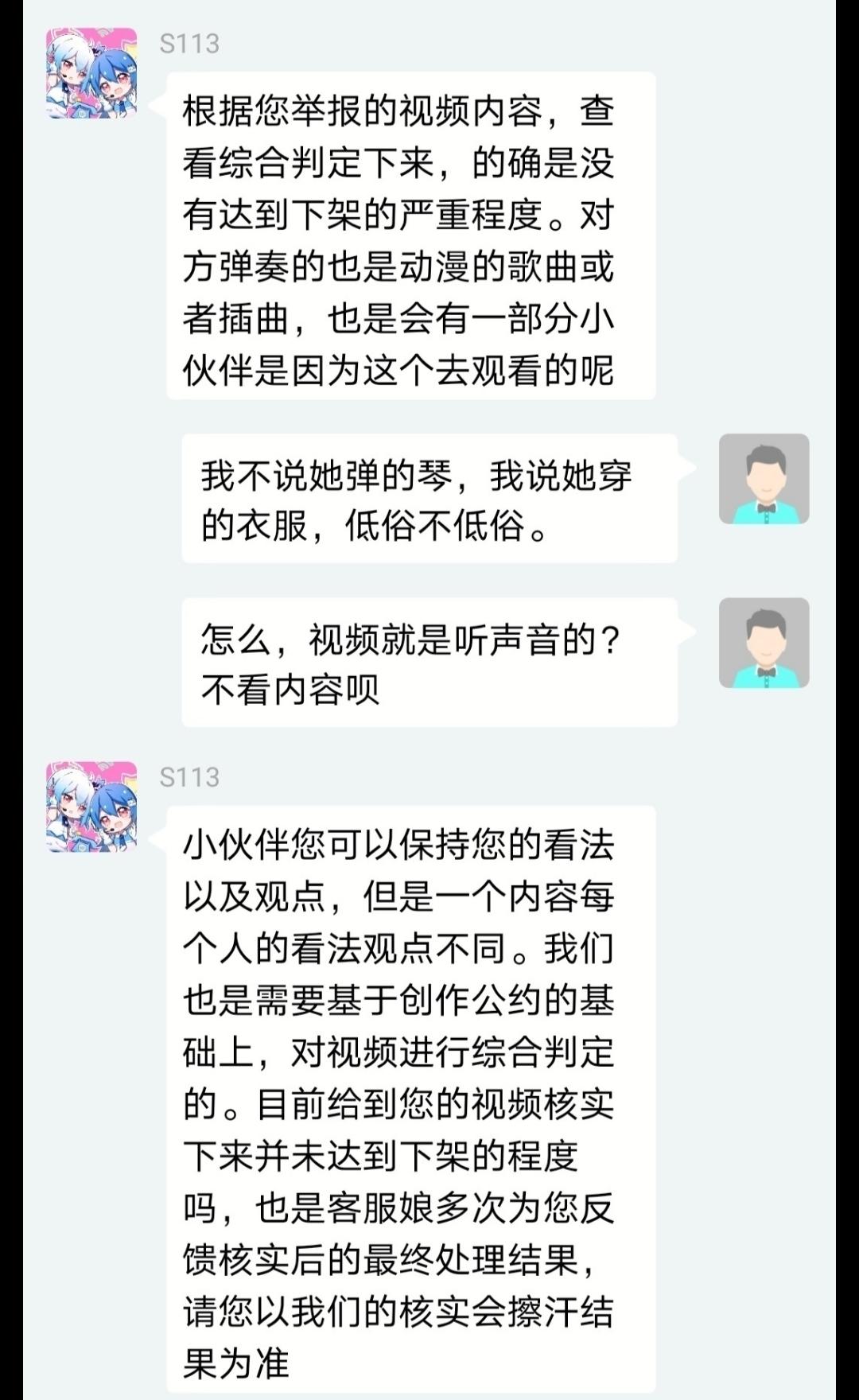
Task: Open the message bubble starting "根据您举报的视频内容"
Action: [x=406, y=239]
